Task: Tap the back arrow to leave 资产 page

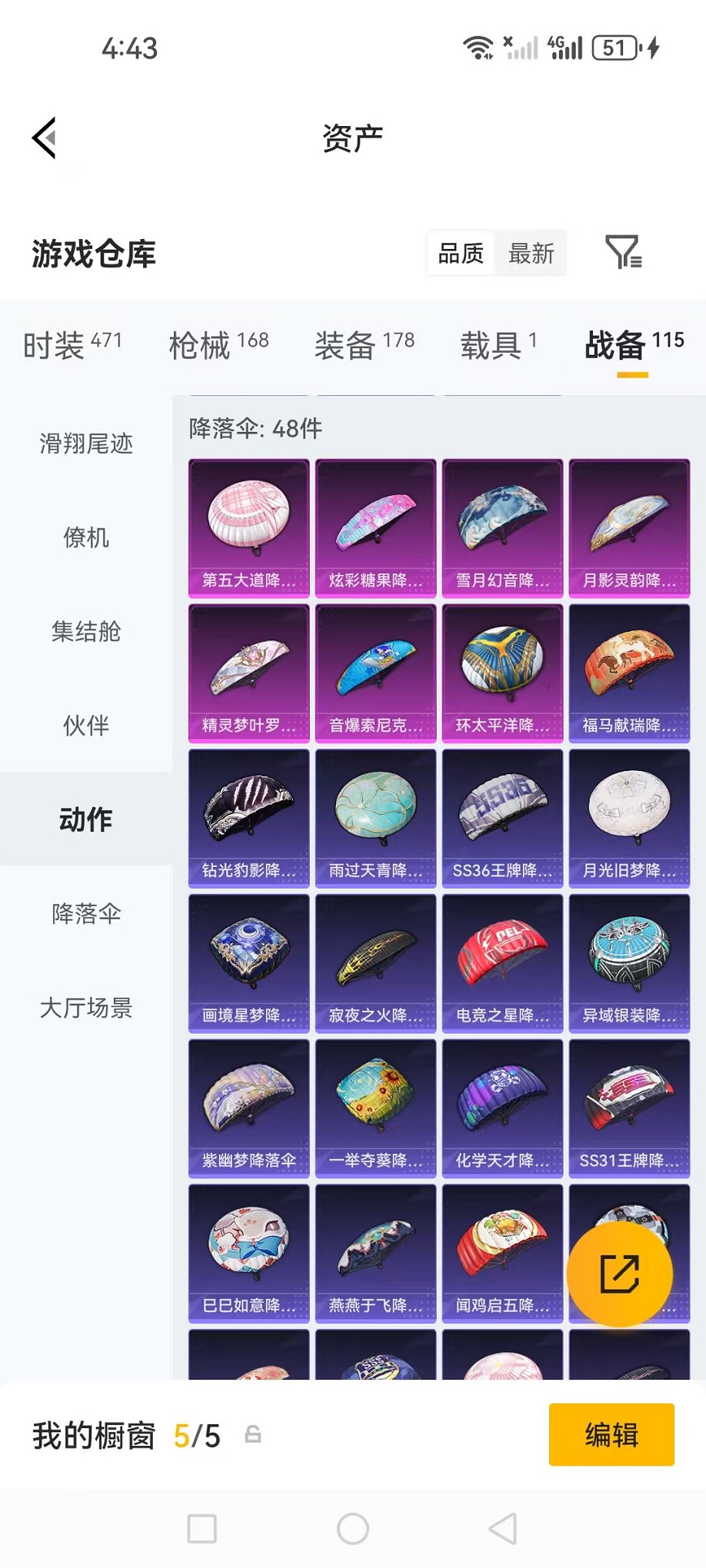Action: (x=42, y=136)
